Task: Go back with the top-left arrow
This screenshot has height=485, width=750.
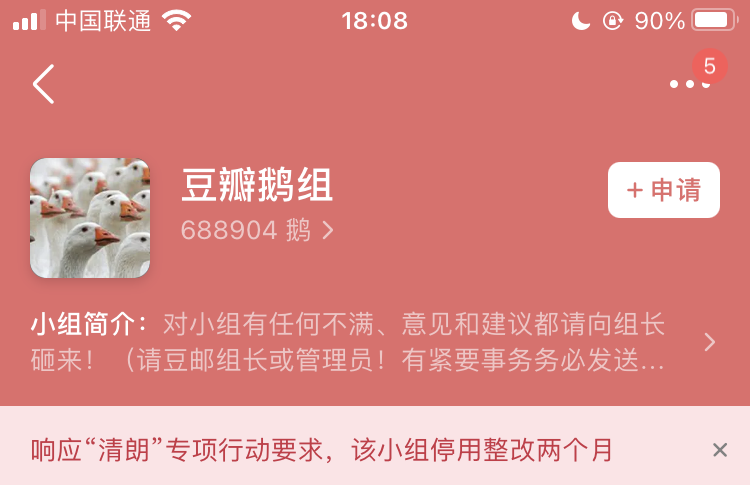Action: [43, 85]
